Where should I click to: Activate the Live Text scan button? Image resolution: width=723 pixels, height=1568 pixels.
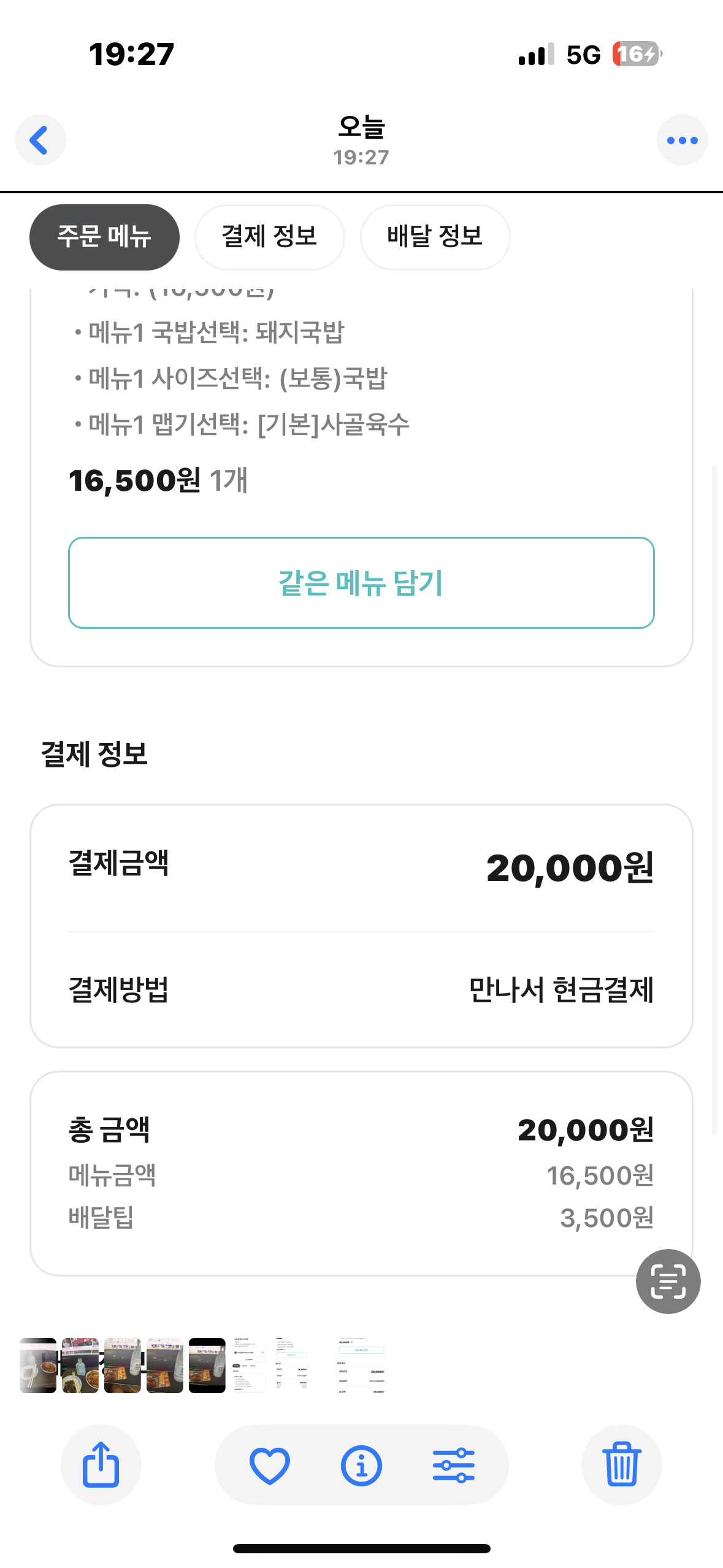(668, 1281)
